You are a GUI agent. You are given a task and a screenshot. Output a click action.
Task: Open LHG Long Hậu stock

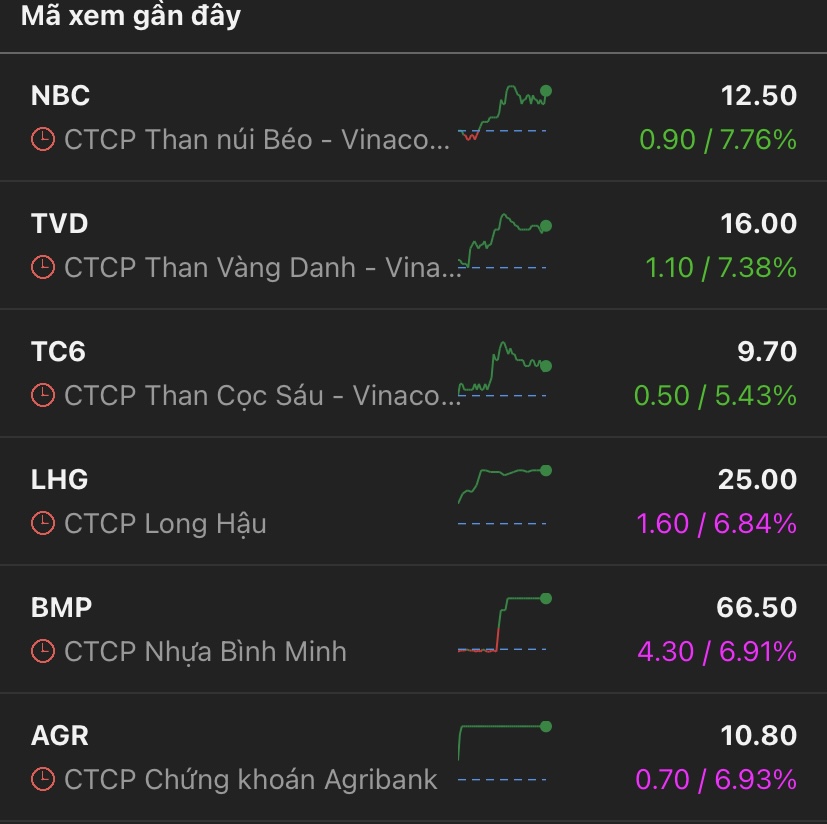click(240, 501)
